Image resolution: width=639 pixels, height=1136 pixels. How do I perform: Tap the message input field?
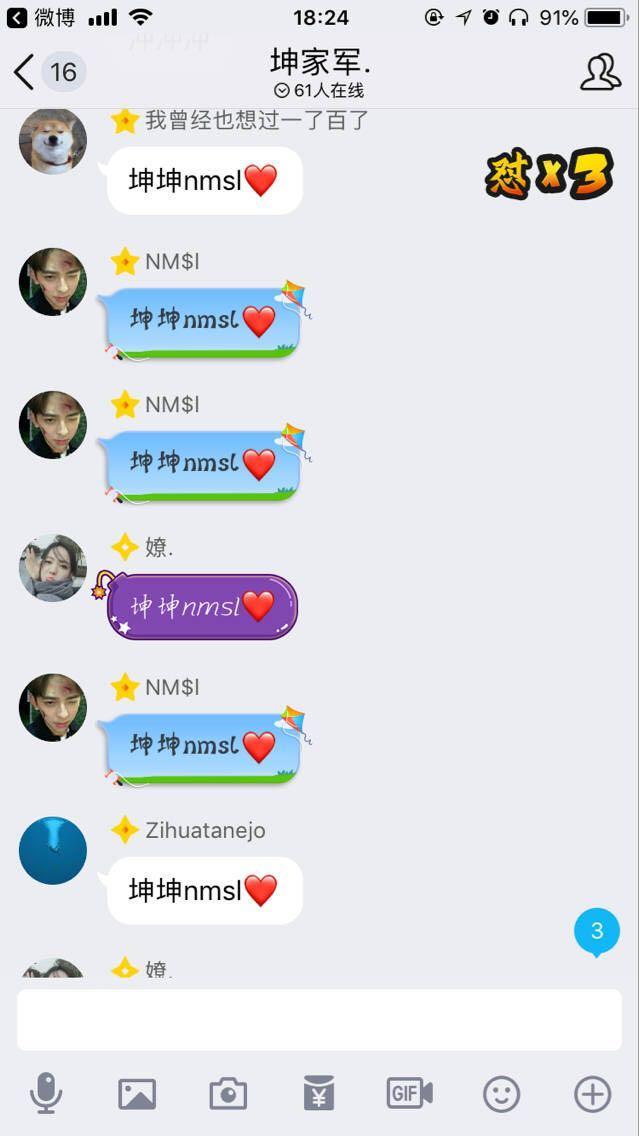(319, 1020)
